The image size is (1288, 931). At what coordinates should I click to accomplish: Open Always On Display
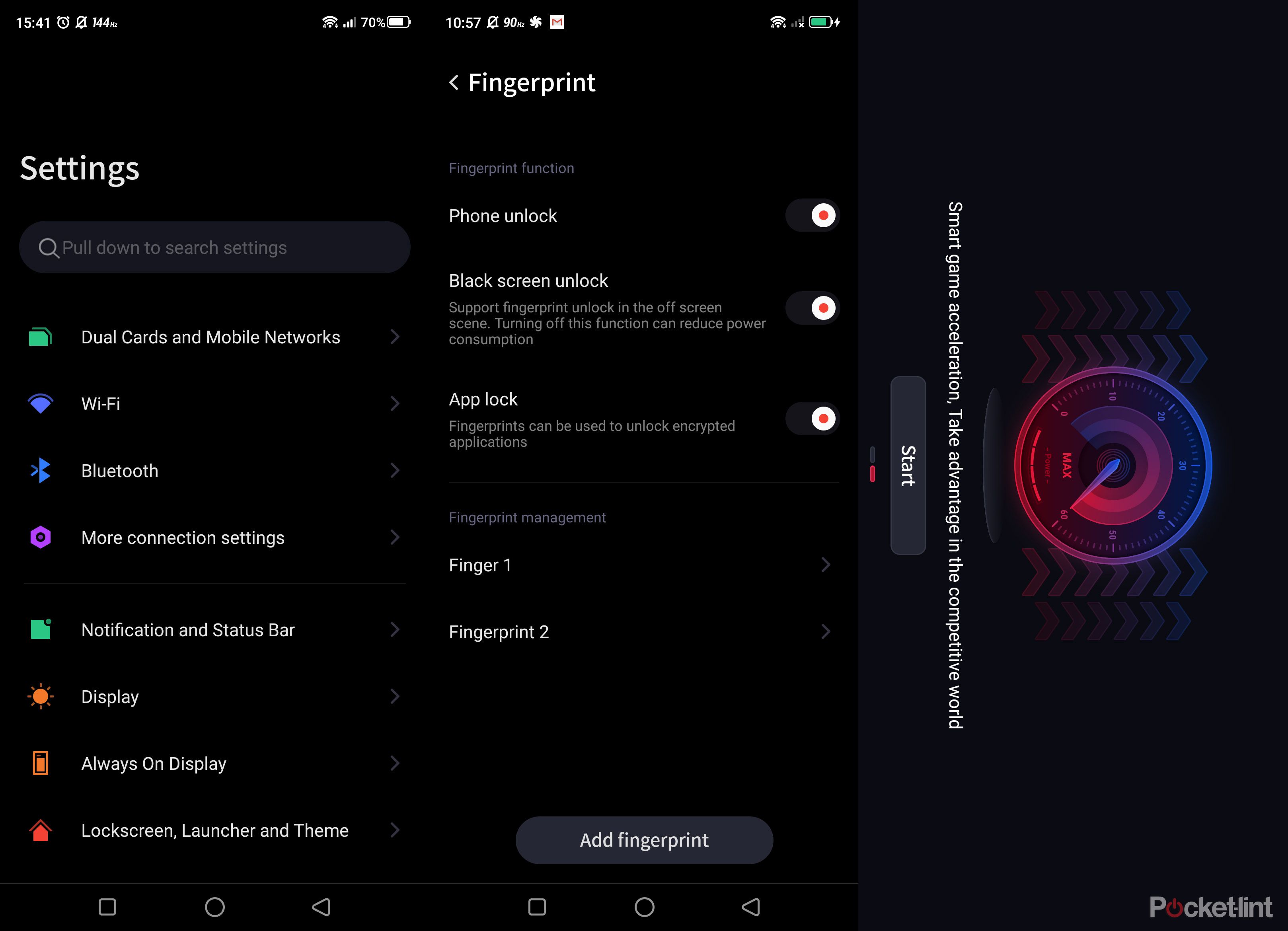211,763
